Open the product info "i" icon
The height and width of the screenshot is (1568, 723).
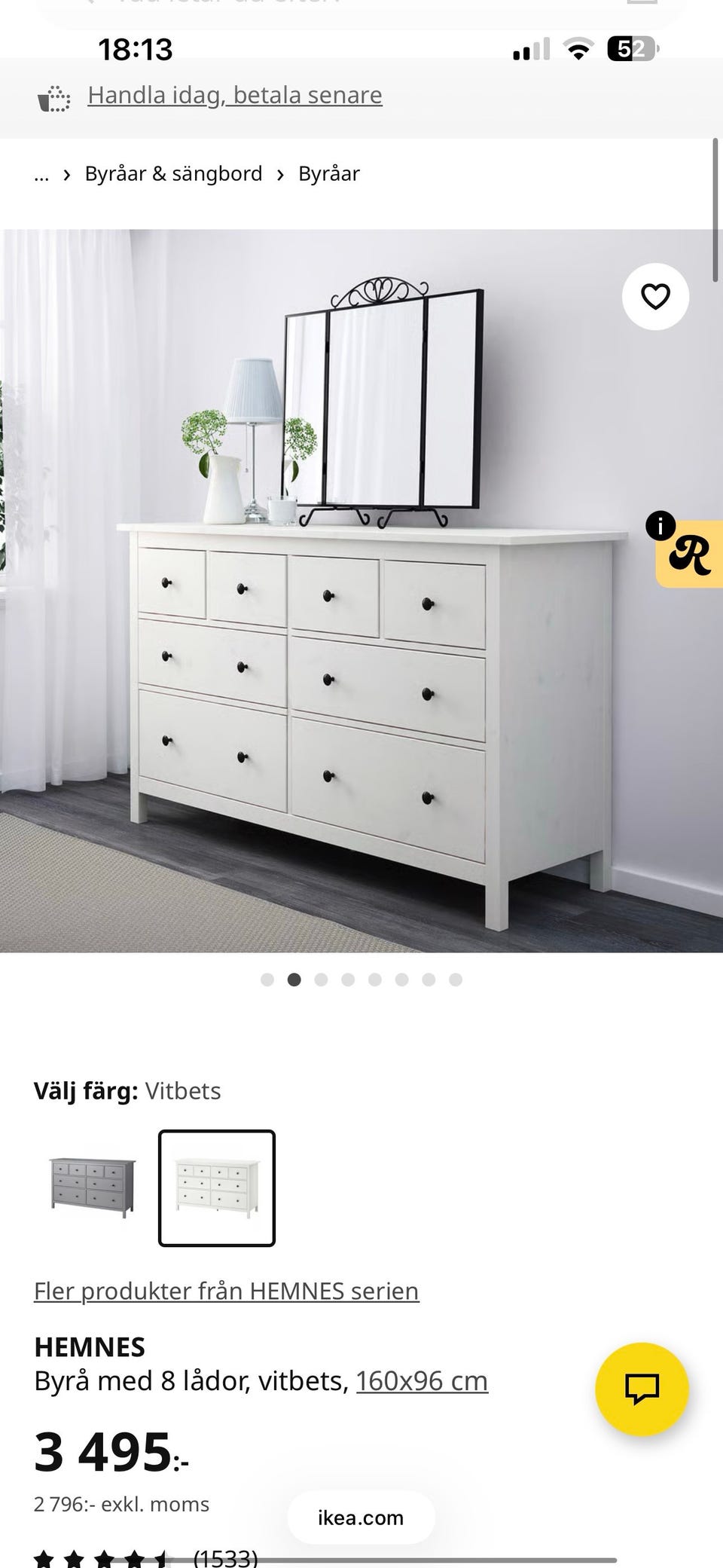click(661, 526)
